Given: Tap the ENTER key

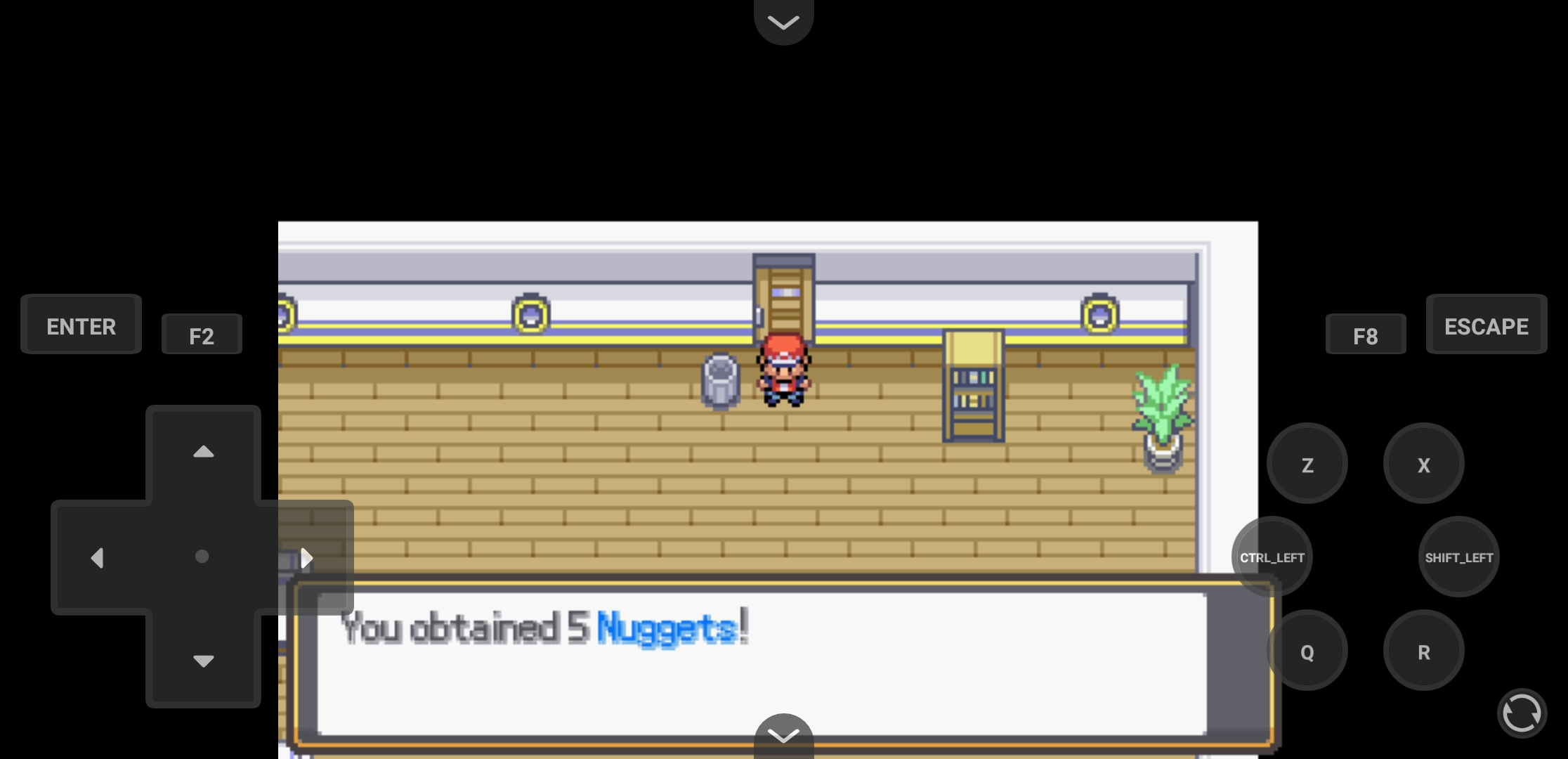Looking at the screenshot, I should point(81,326).
